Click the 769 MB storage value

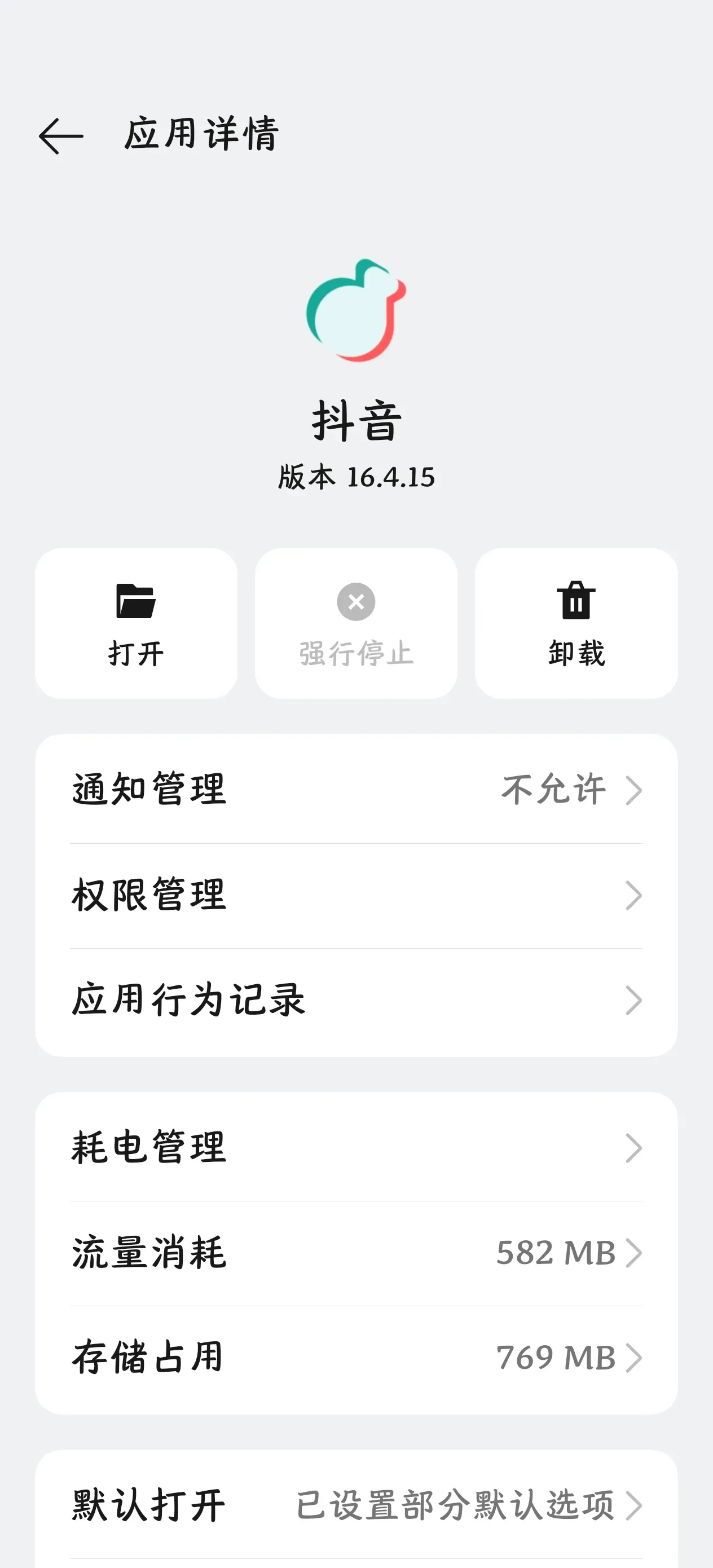[x=556, y=1358]
